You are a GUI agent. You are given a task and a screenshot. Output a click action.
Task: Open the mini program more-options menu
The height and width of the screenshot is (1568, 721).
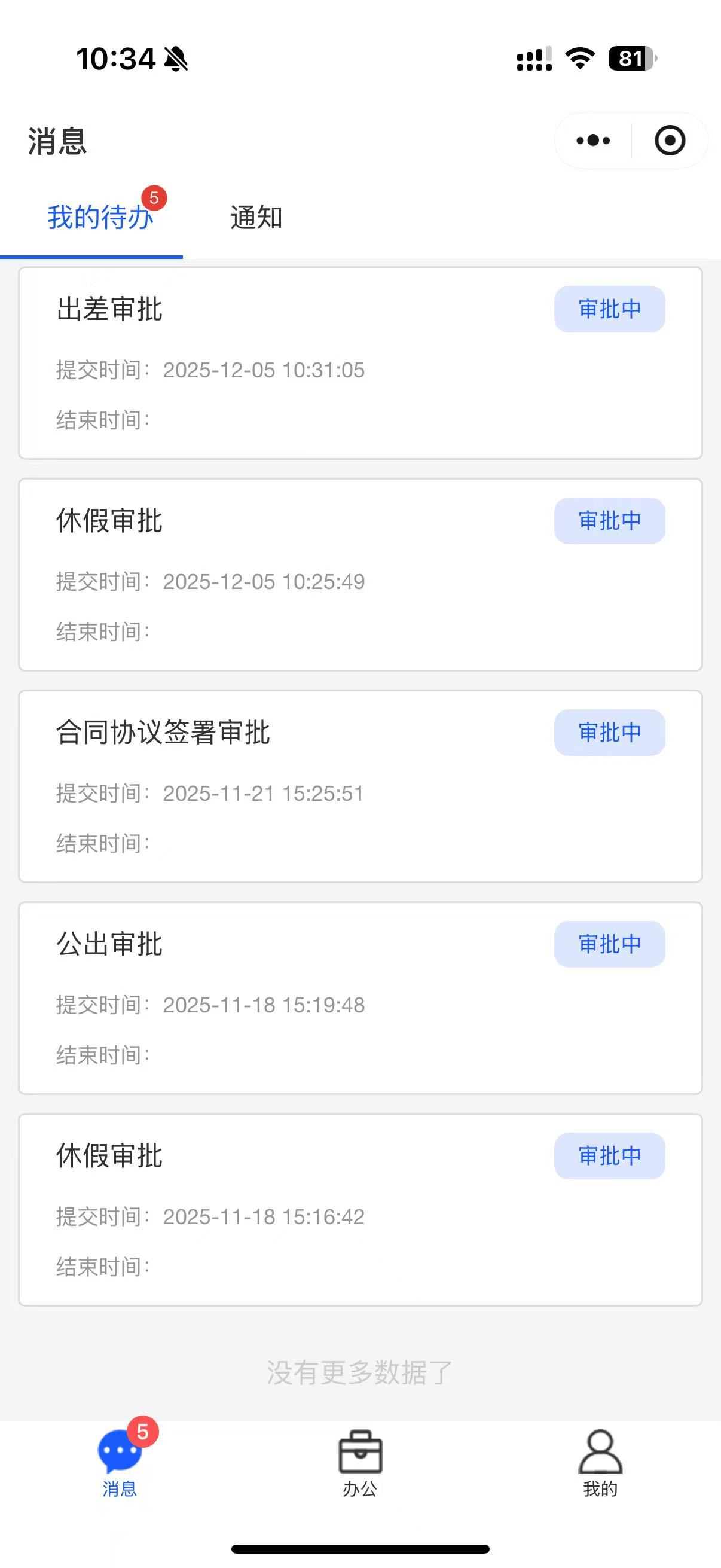coord(592,141)
